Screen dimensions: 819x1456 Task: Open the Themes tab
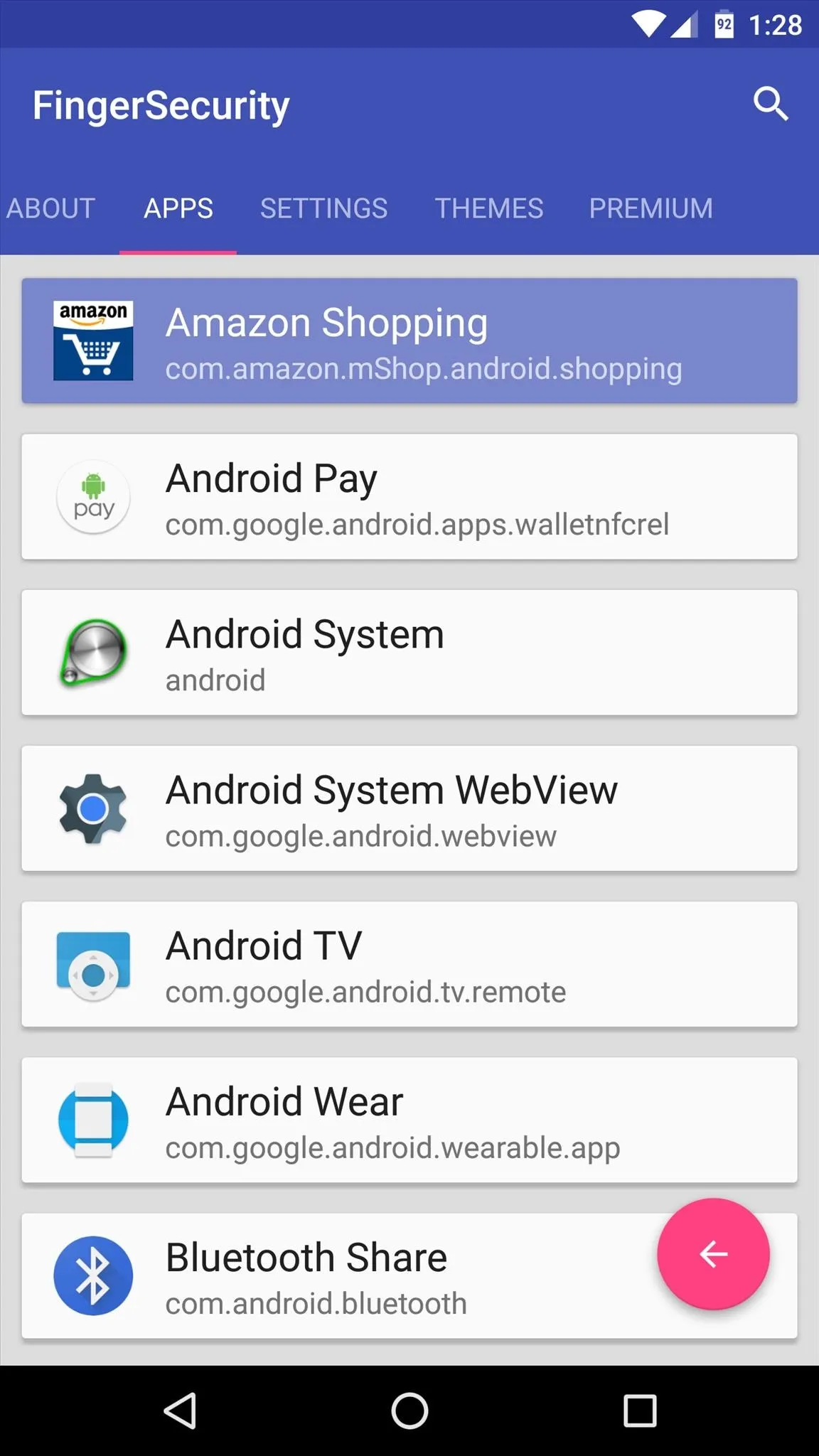click(488, 208)
